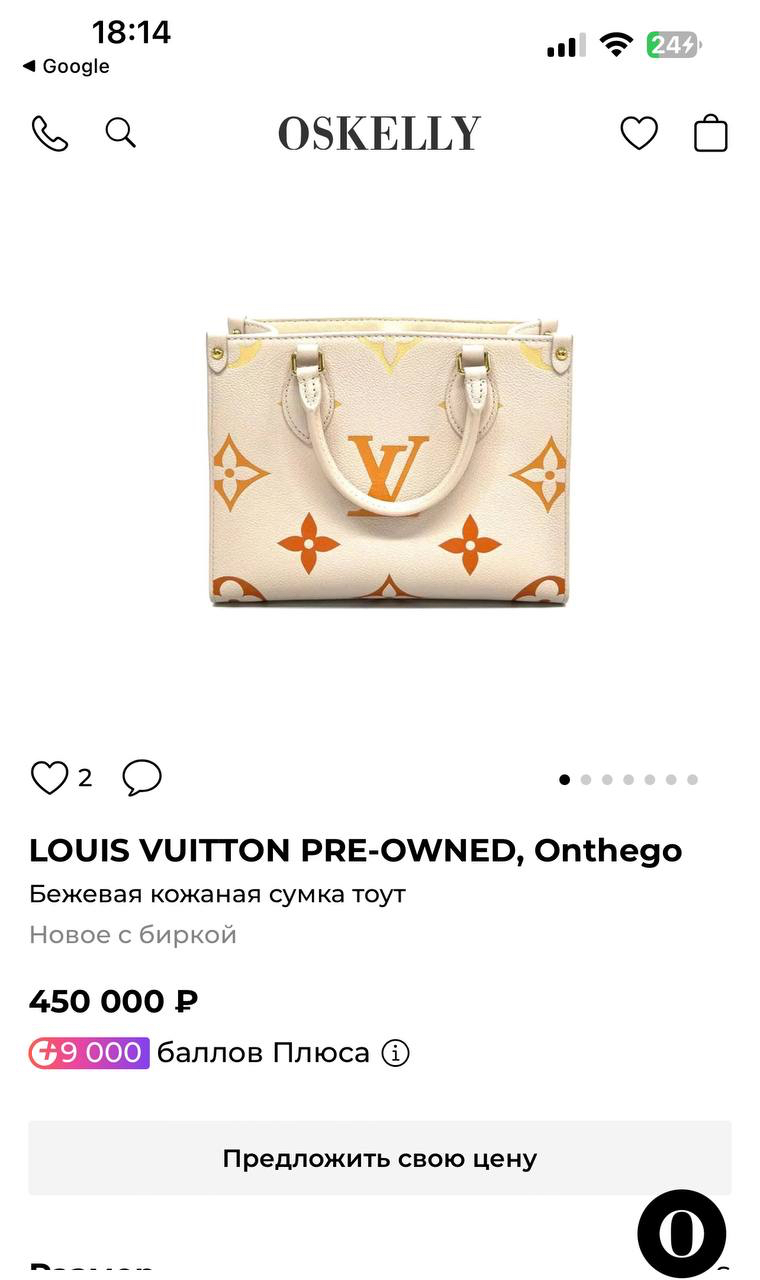The width and height of the screenshot is (760, 1280).
Task: Return to Google via back label
Action: (65, 66)
